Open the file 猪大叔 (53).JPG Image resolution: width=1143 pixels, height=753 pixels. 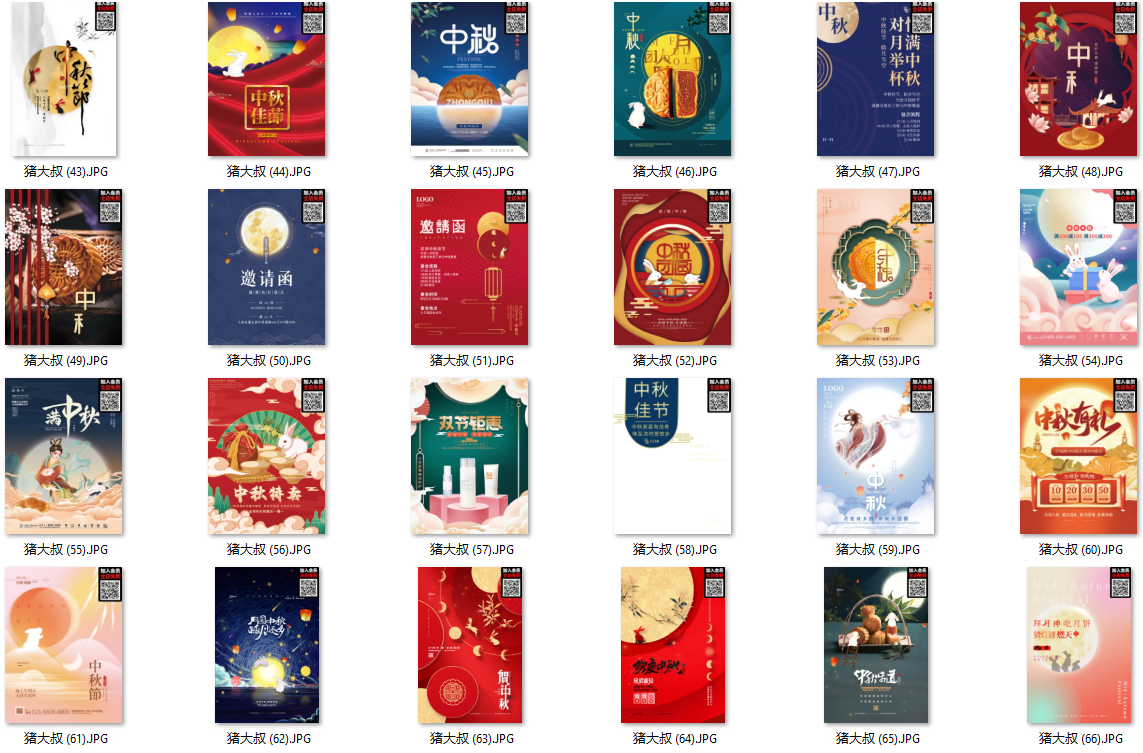(x=876, y=267)
